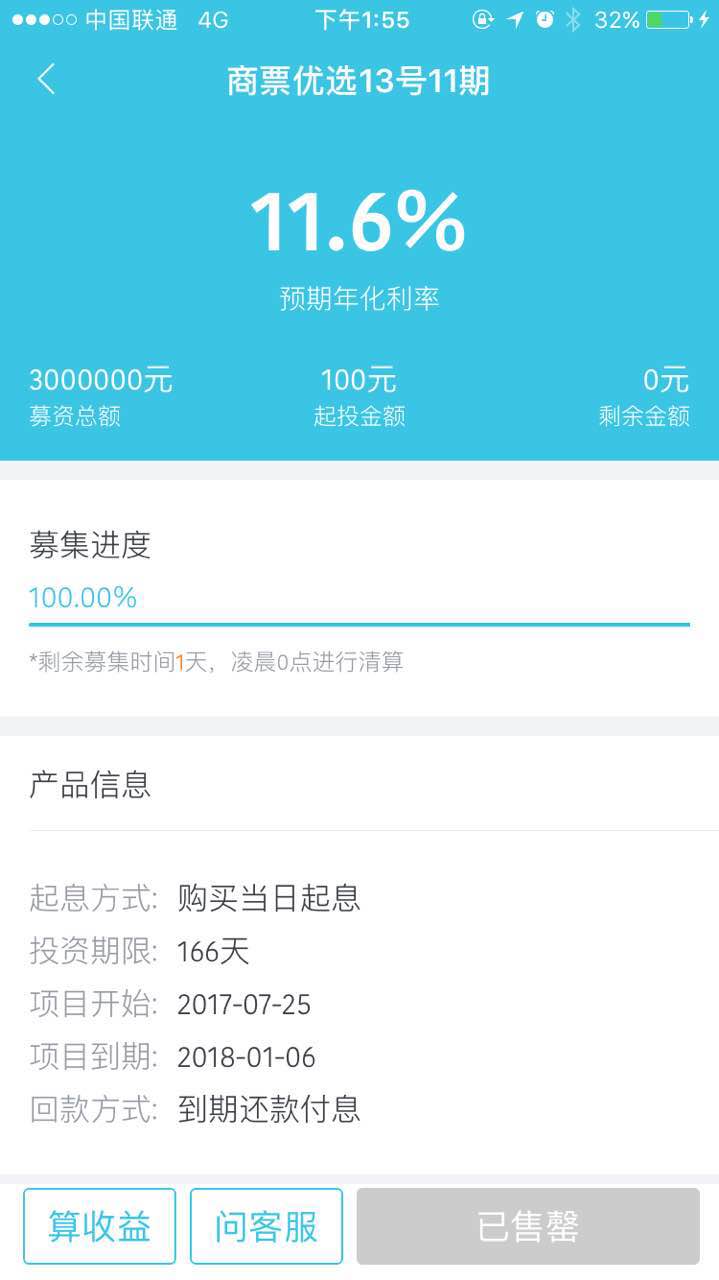The height and width of the screenshot is (1280, 719).
Task: Tap the 已售罄 sold-out button
Action: [528, 1226]
